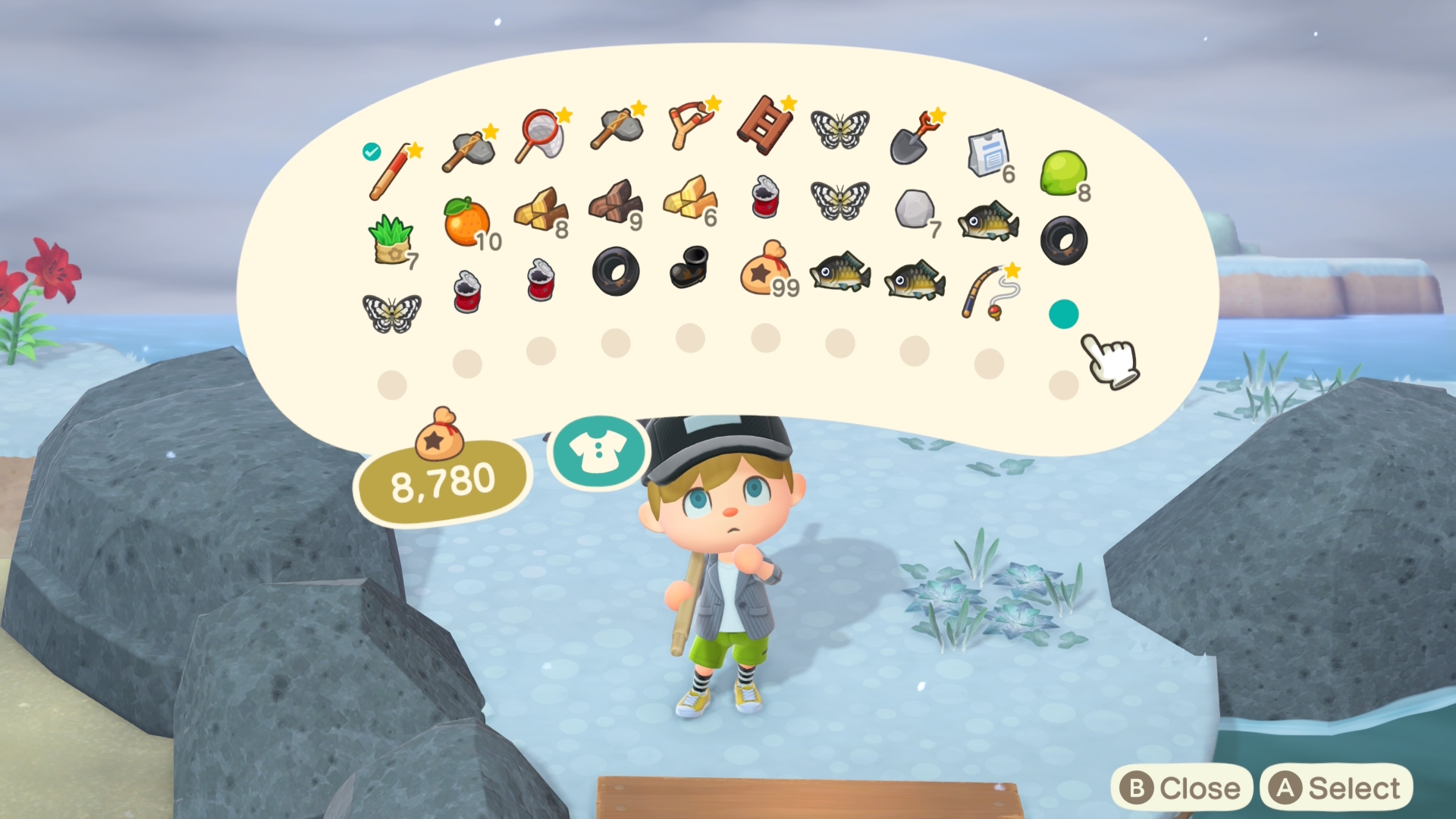The width and height of the screenshot is (1456, 819).
Task: Select the light wood stack of 6
Action: [x=690, y=198]
